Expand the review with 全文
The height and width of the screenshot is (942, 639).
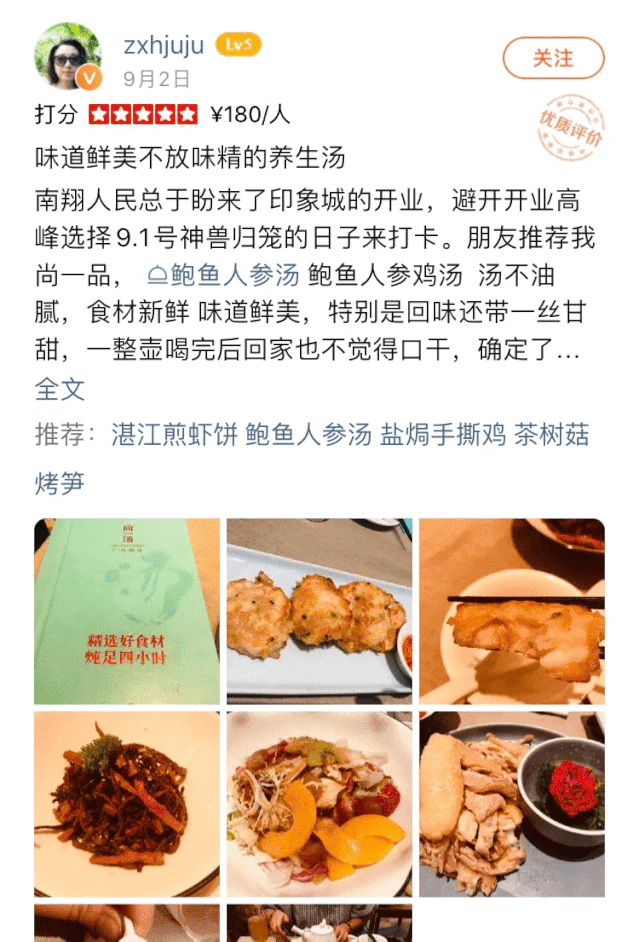click(60, 389)
